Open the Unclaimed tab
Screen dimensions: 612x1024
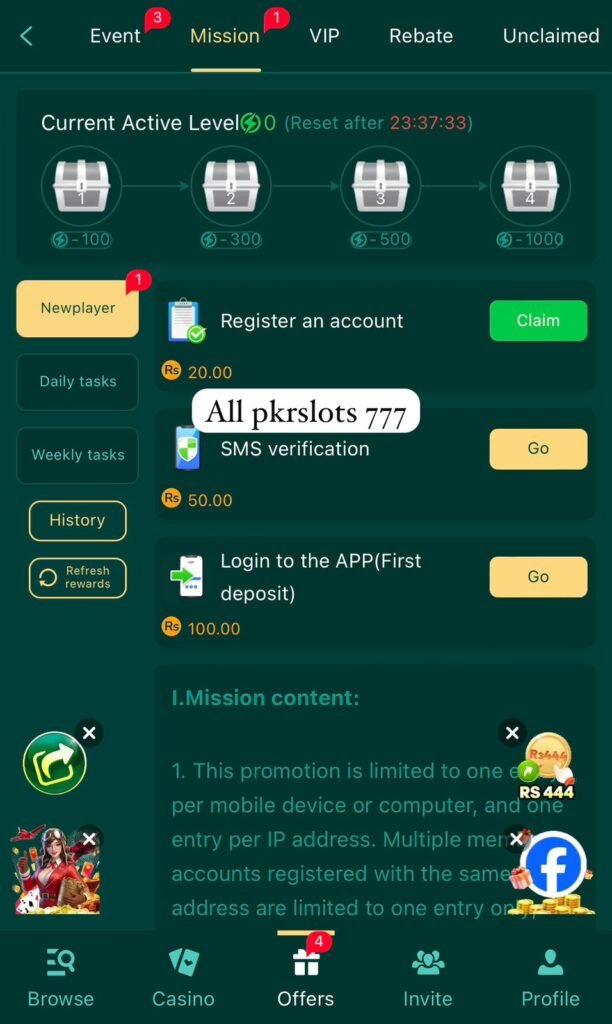pyautogui.click(x=551, y=36)
